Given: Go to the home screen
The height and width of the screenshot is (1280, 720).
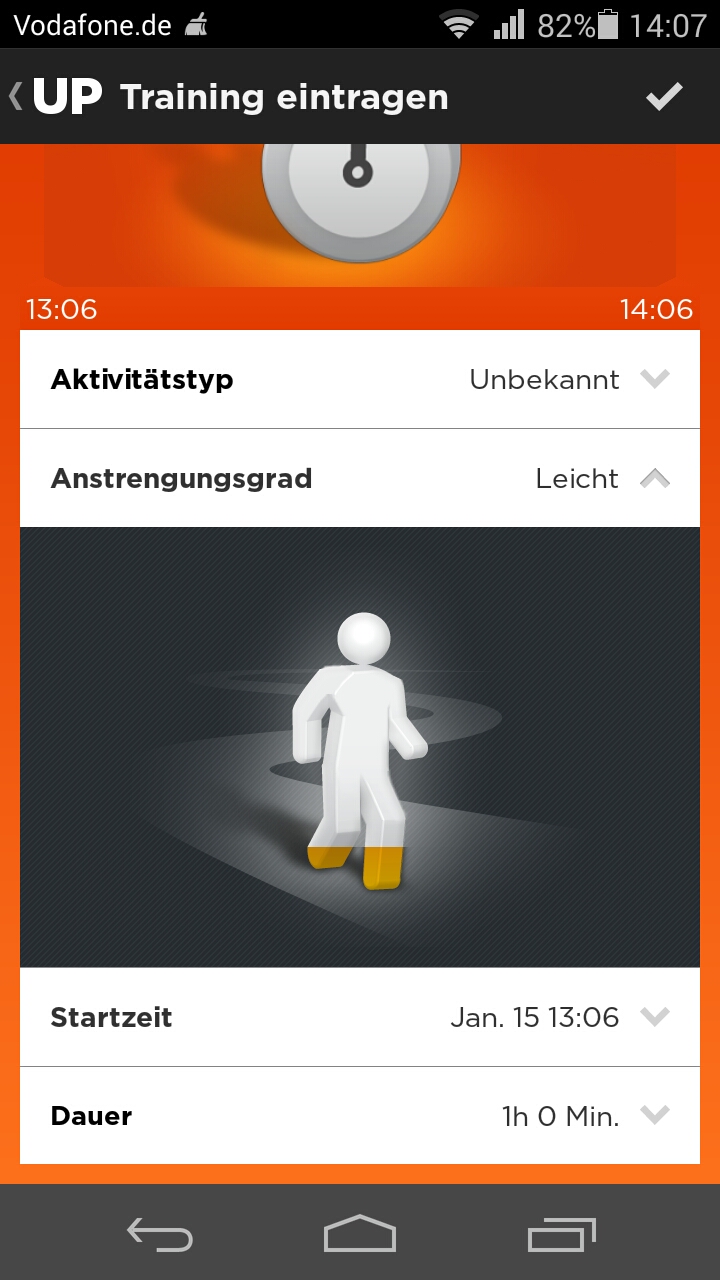Looking at the screenshot, I should click(360, 1234).
